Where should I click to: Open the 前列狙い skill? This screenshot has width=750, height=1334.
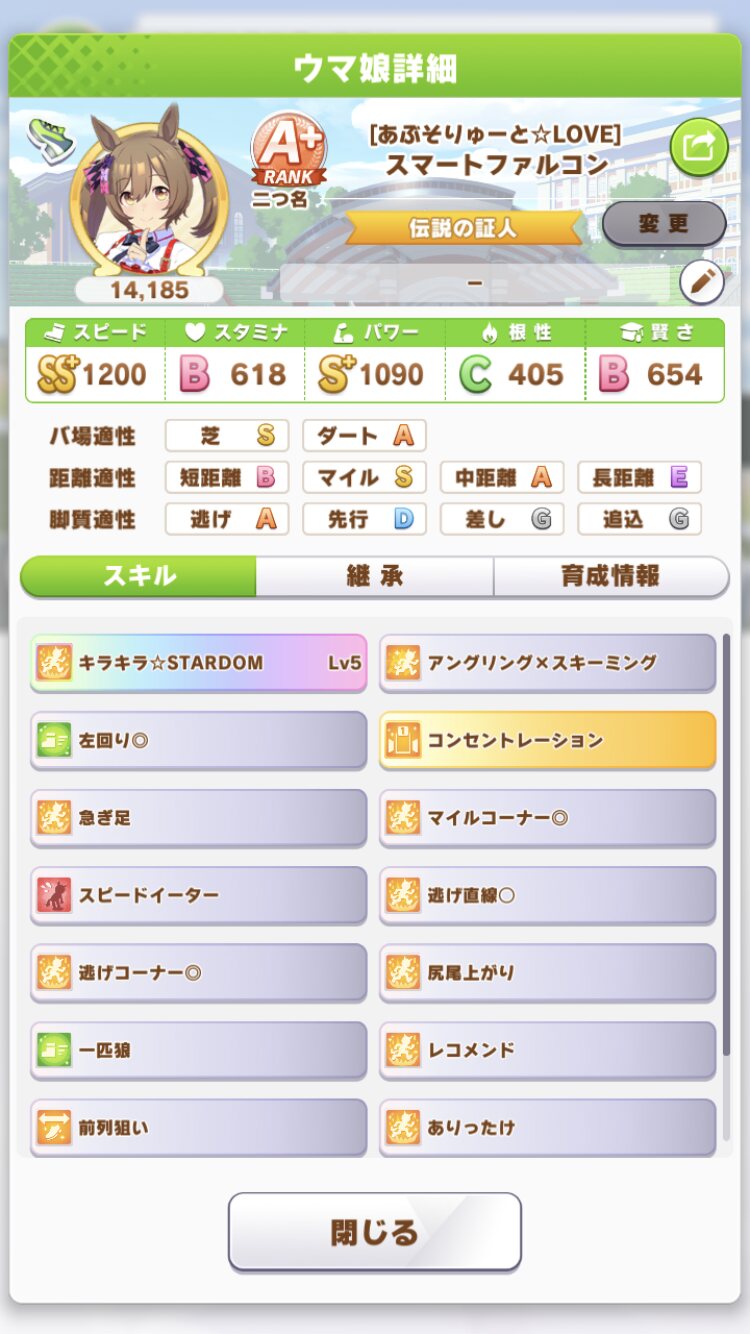point(199,1127)
